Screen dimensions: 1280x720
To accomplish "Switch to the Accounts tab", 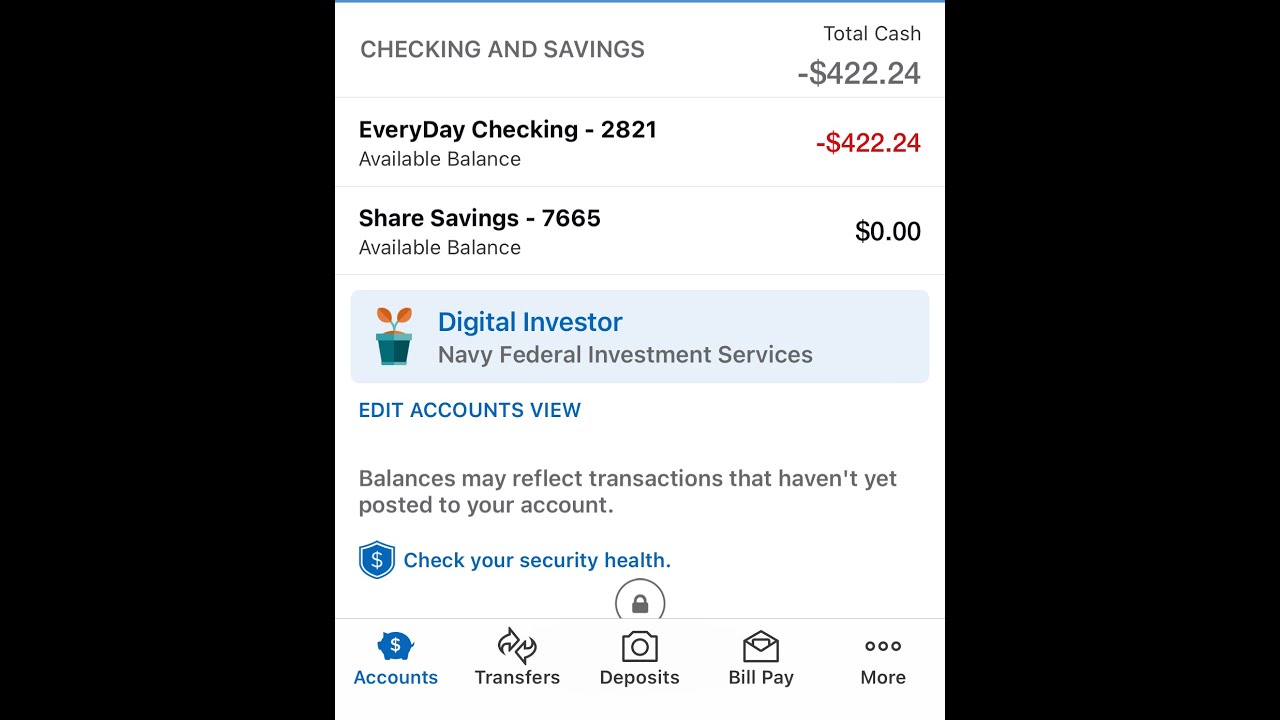I will pyautogui.click(x=395, y=660).
